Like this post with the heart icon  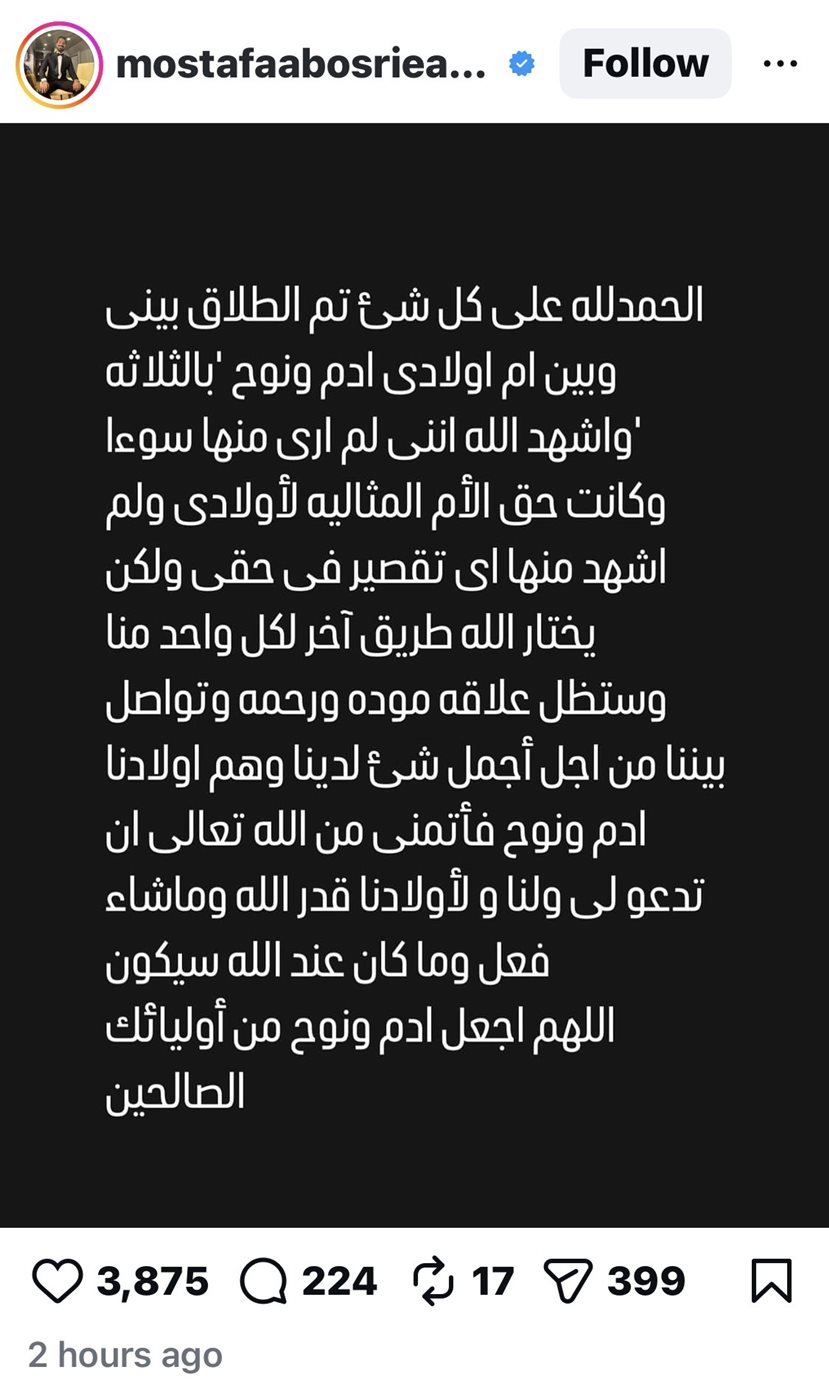(x=59, y=1281)
